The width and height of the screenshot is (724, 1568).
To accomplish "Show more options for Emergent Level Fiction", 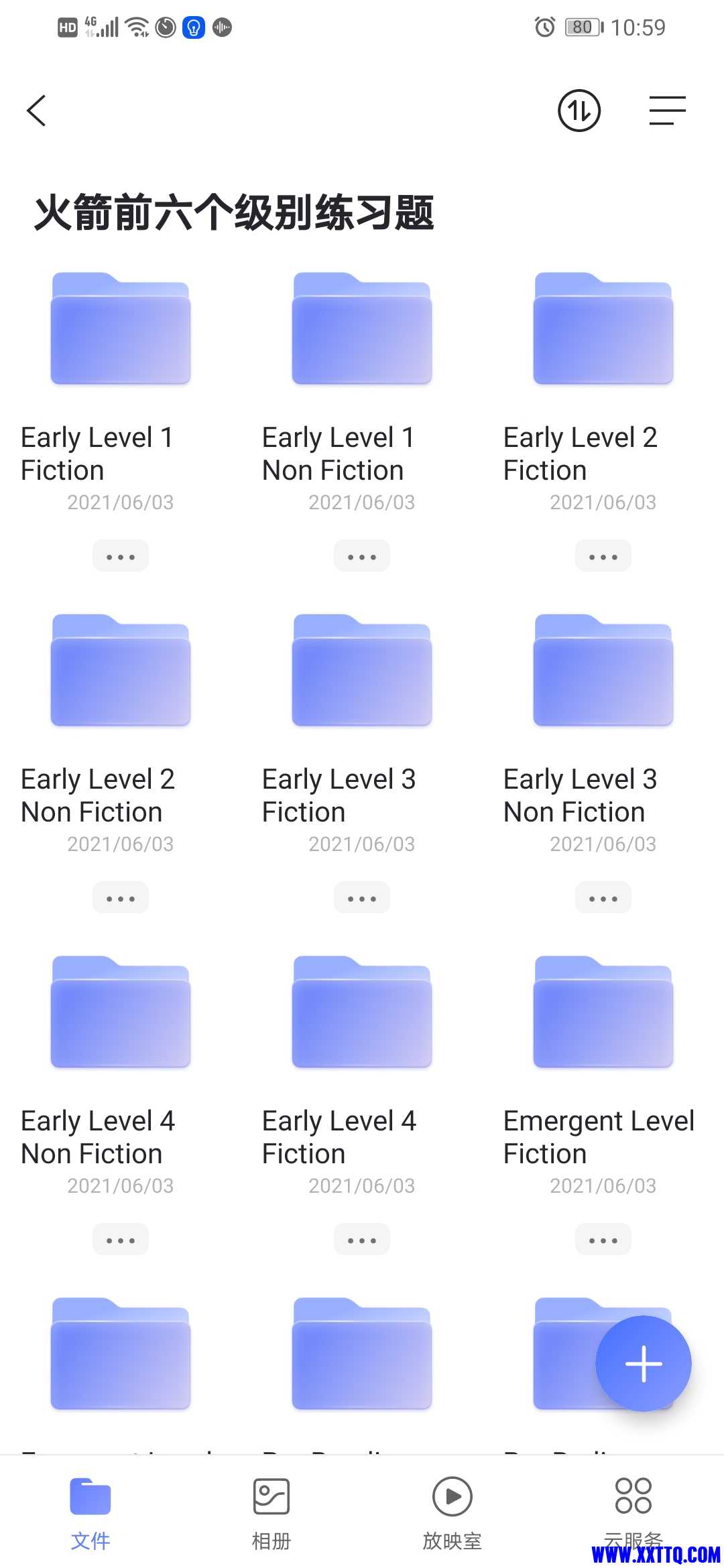I will [603, 1240].
